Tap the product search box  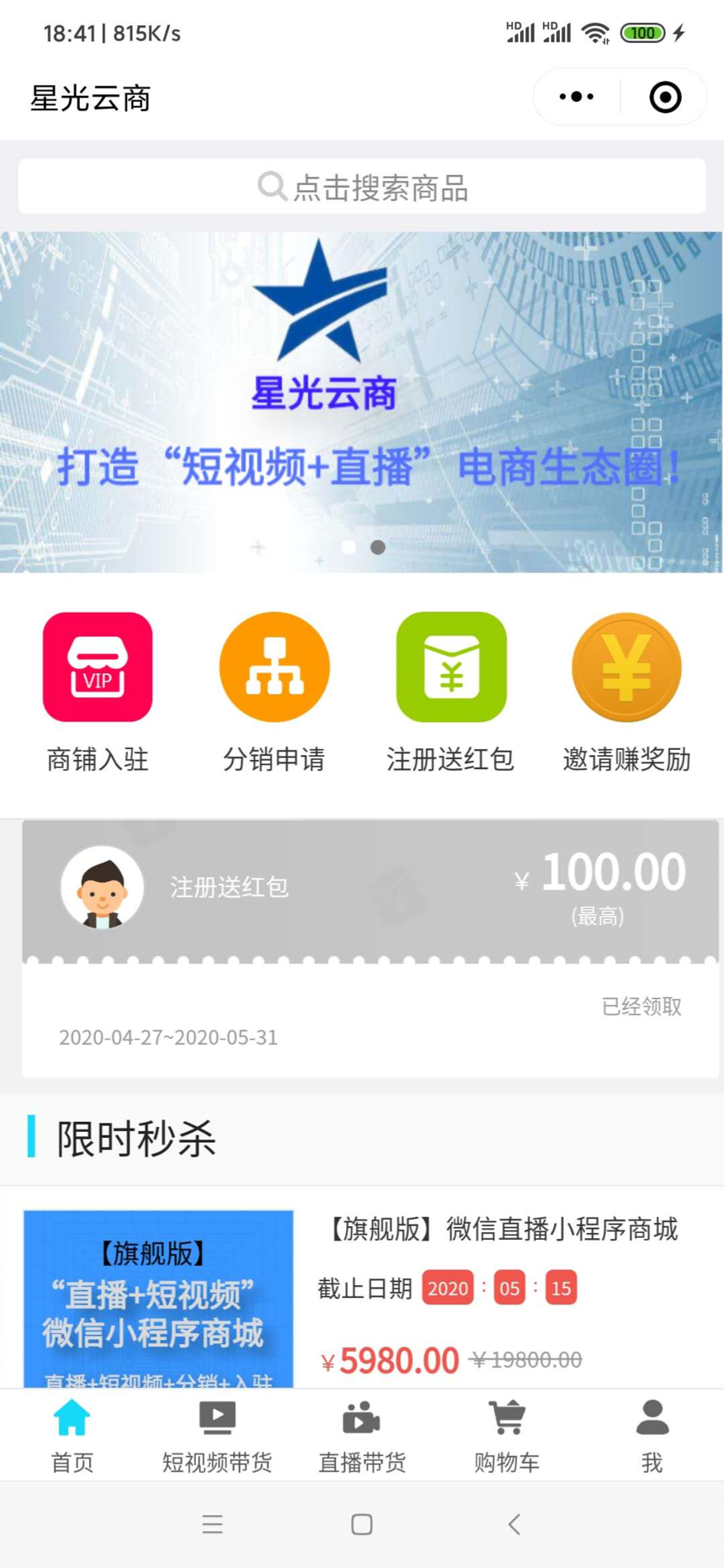[362, 187]
